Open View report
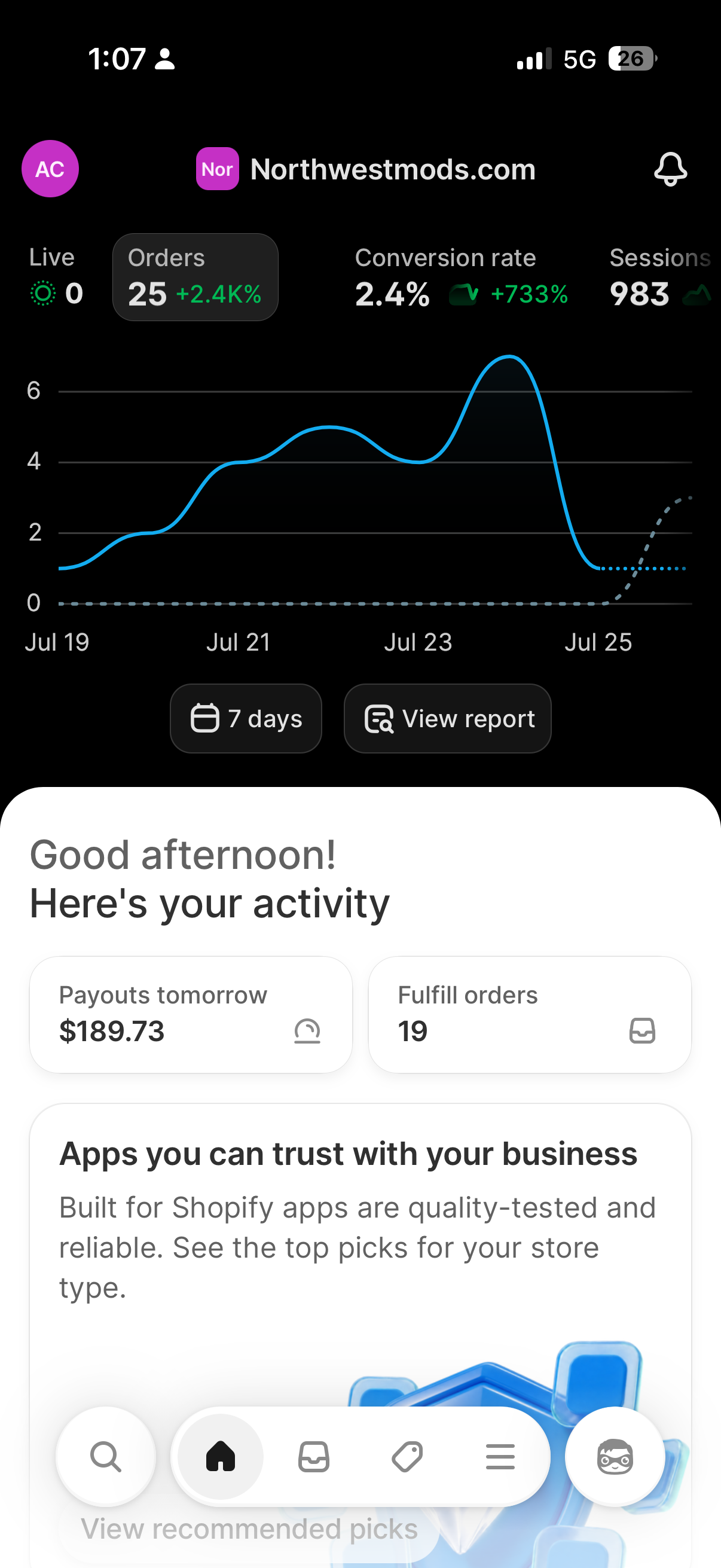This screenshot has height=1568, width=721. (x=447, y=718)
